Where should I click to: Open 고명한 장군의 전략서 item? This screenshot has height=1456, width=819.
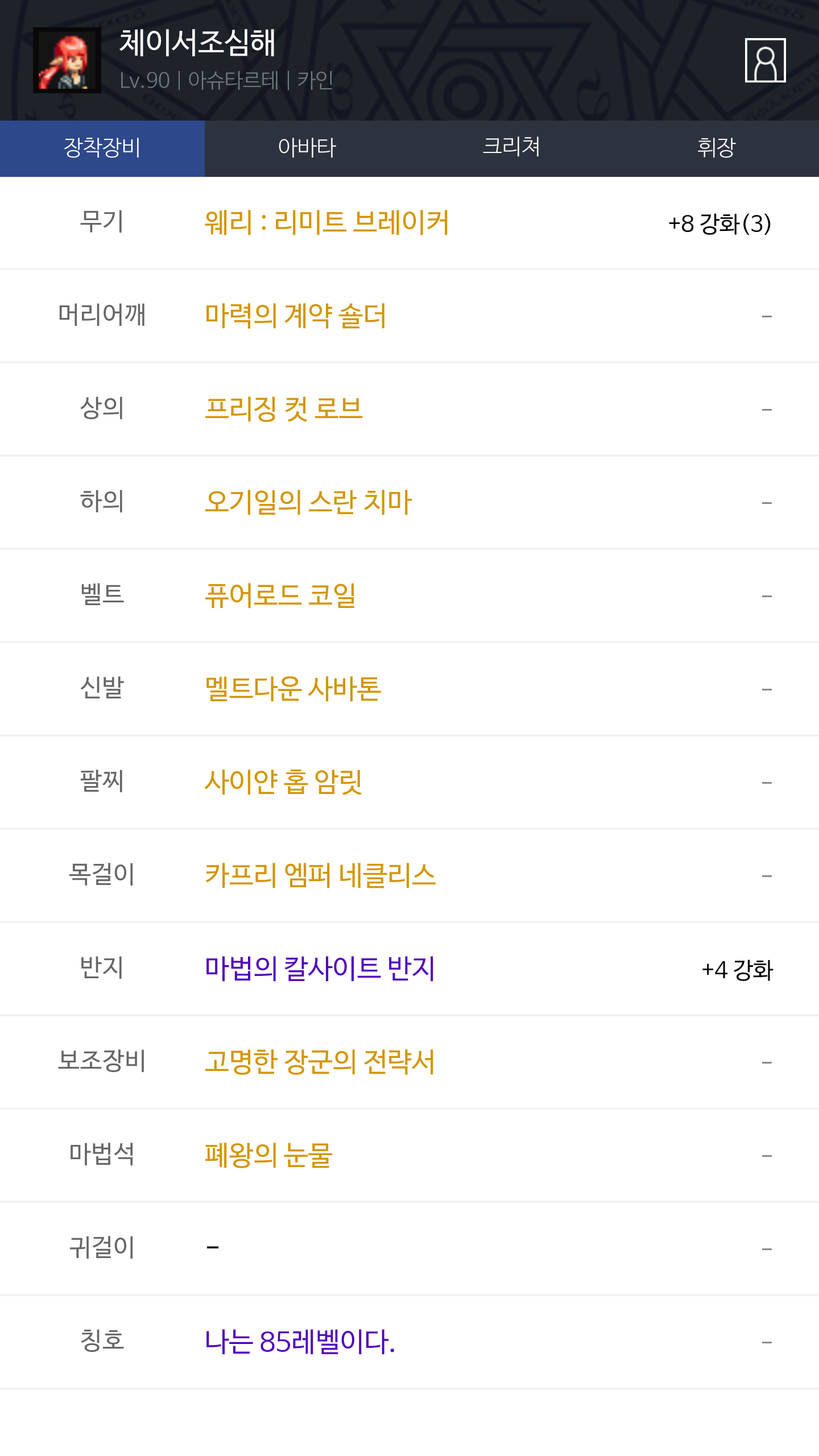coord(320,1062)
